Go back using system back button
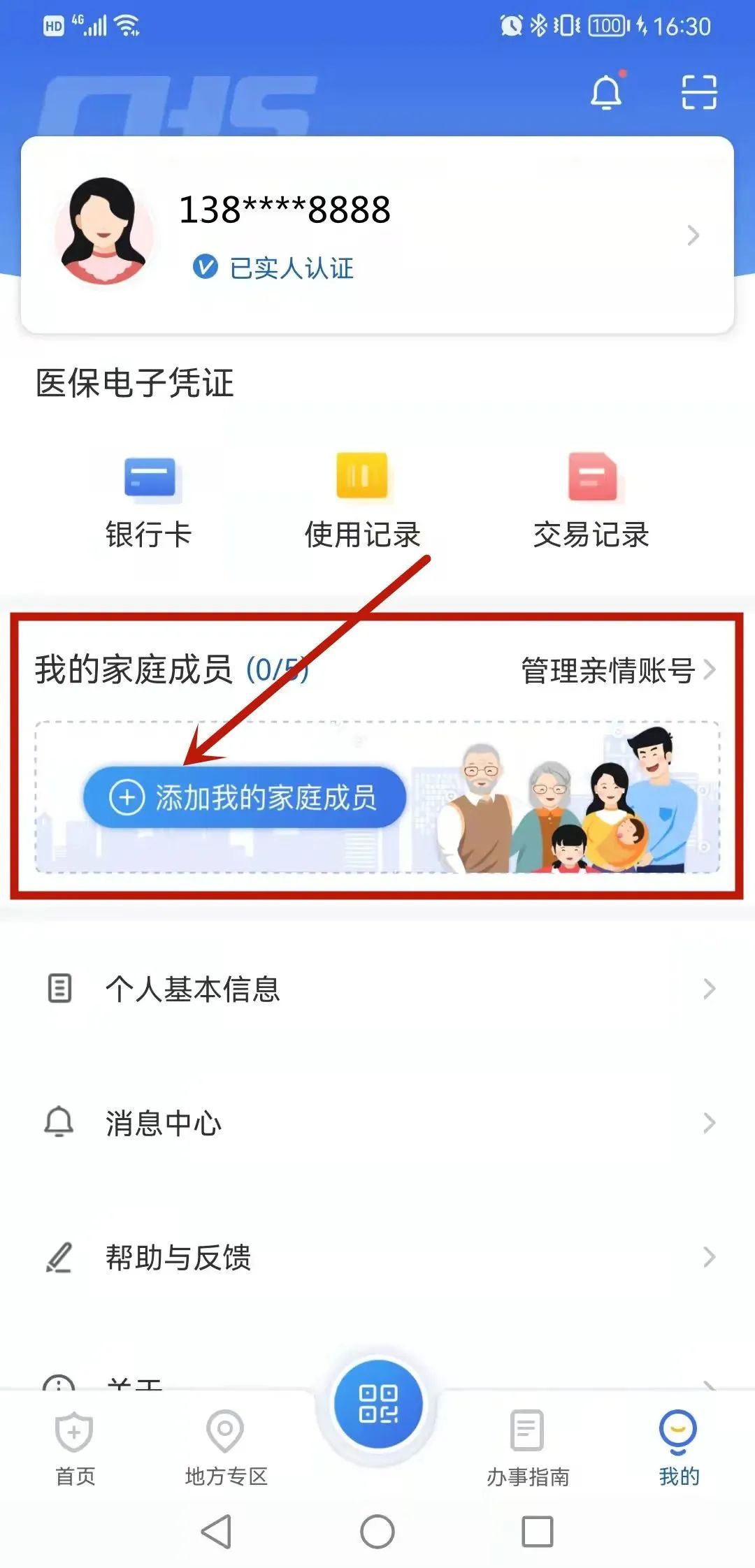755x1568 pixels. coord(217,1532)
